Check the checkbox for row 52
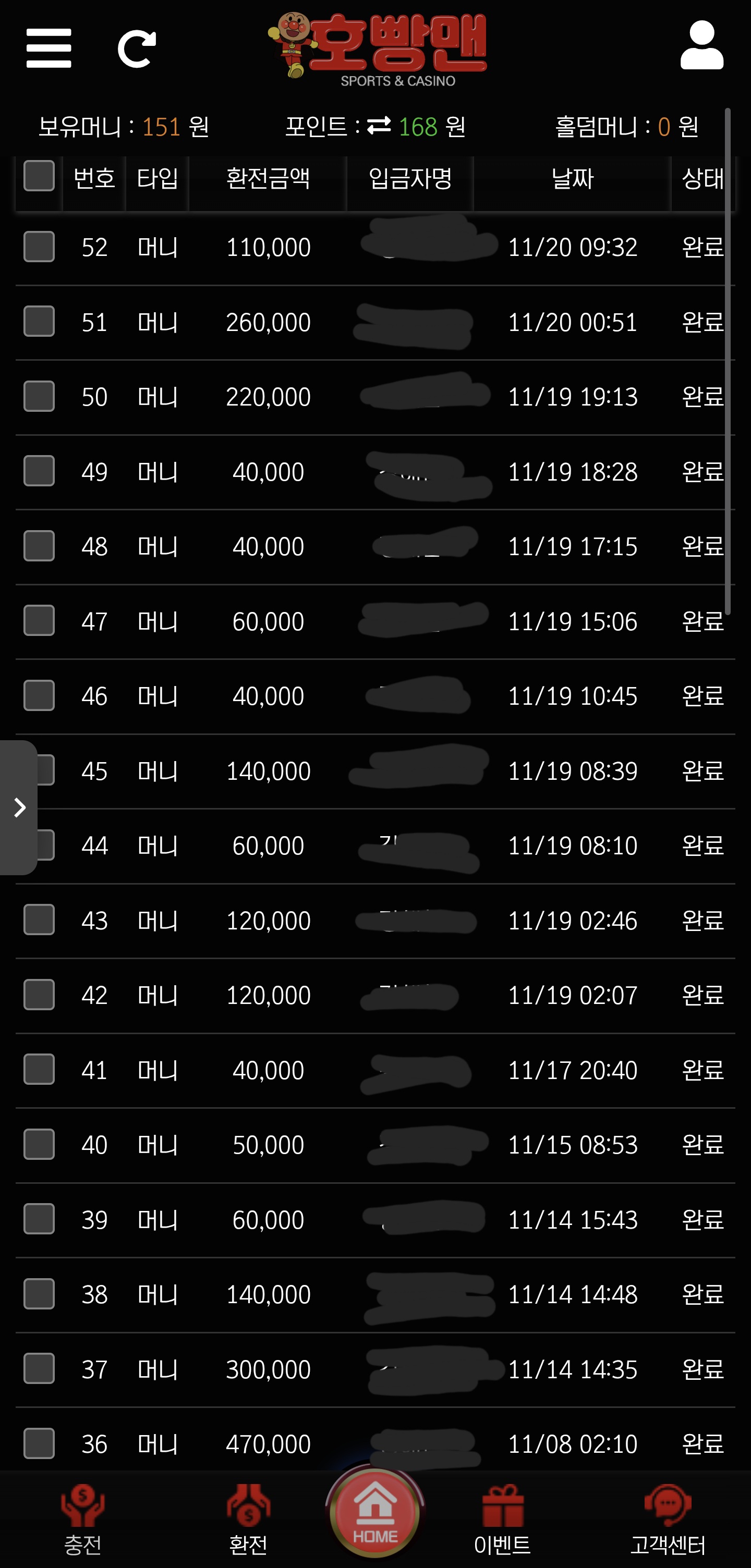Image resolution: width=751 pixels, height=1568 pixels. [x=39, y=247]
